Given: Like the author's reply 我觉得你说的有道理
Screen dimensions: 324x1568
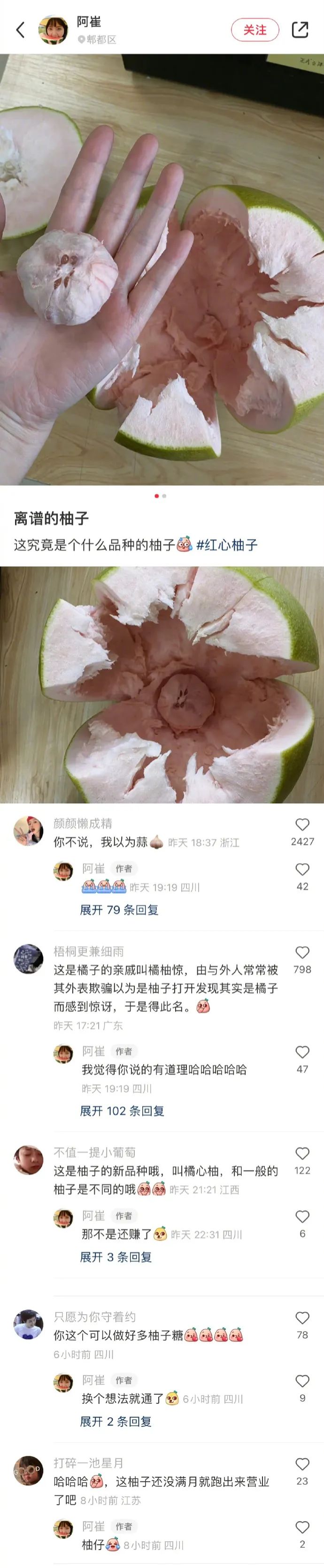Looking at the screenshot, I should tap(302, 1052).
